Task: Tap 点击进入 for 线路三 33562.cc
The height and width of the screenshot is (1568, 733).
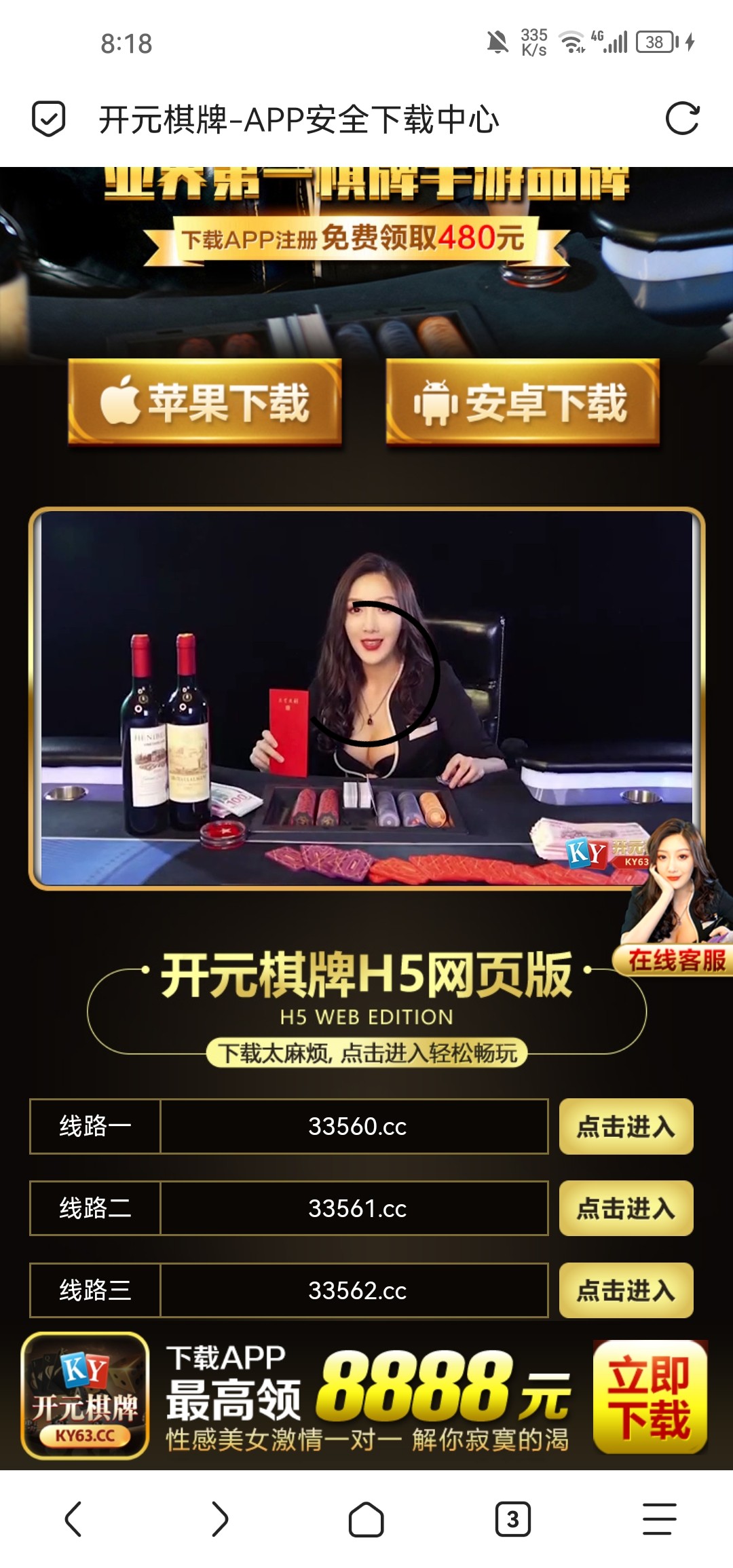Action: pos(626,1290)
